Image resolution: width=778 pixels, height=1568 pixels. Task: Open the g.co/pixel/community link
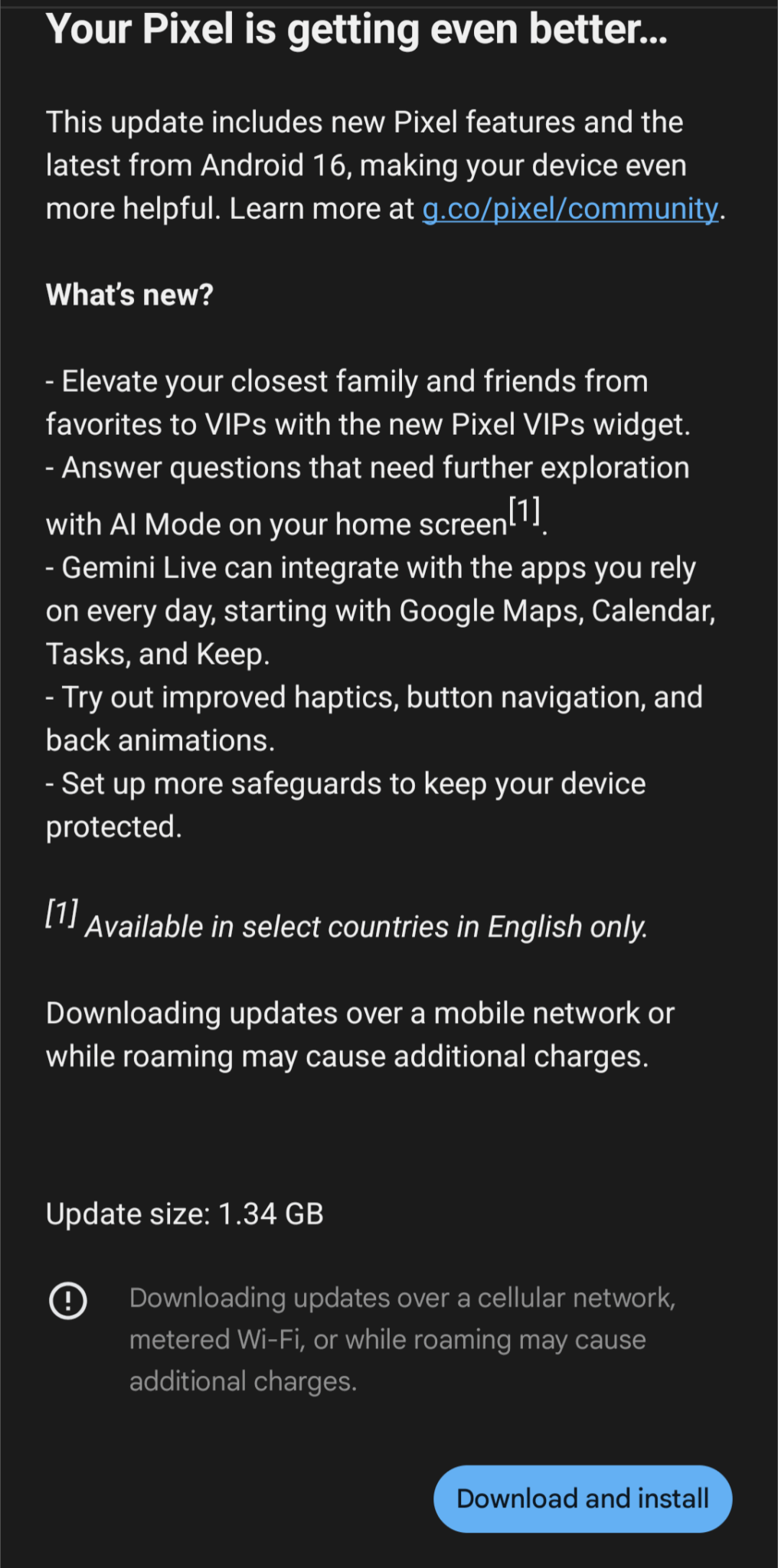coord(570,208)
